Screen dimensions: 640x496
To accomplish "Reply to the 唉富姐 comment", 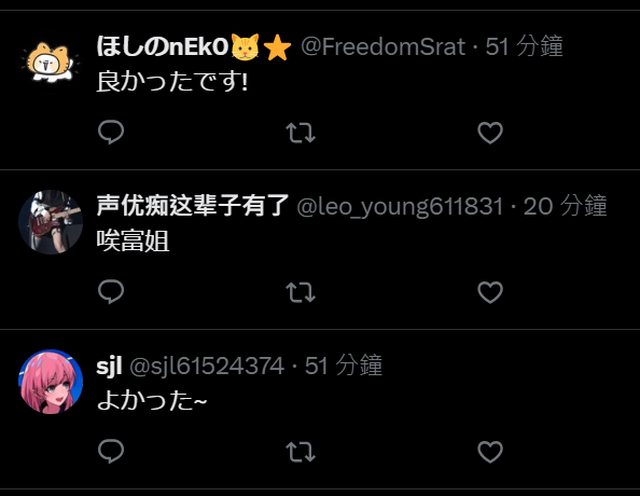I will (111, 291).
